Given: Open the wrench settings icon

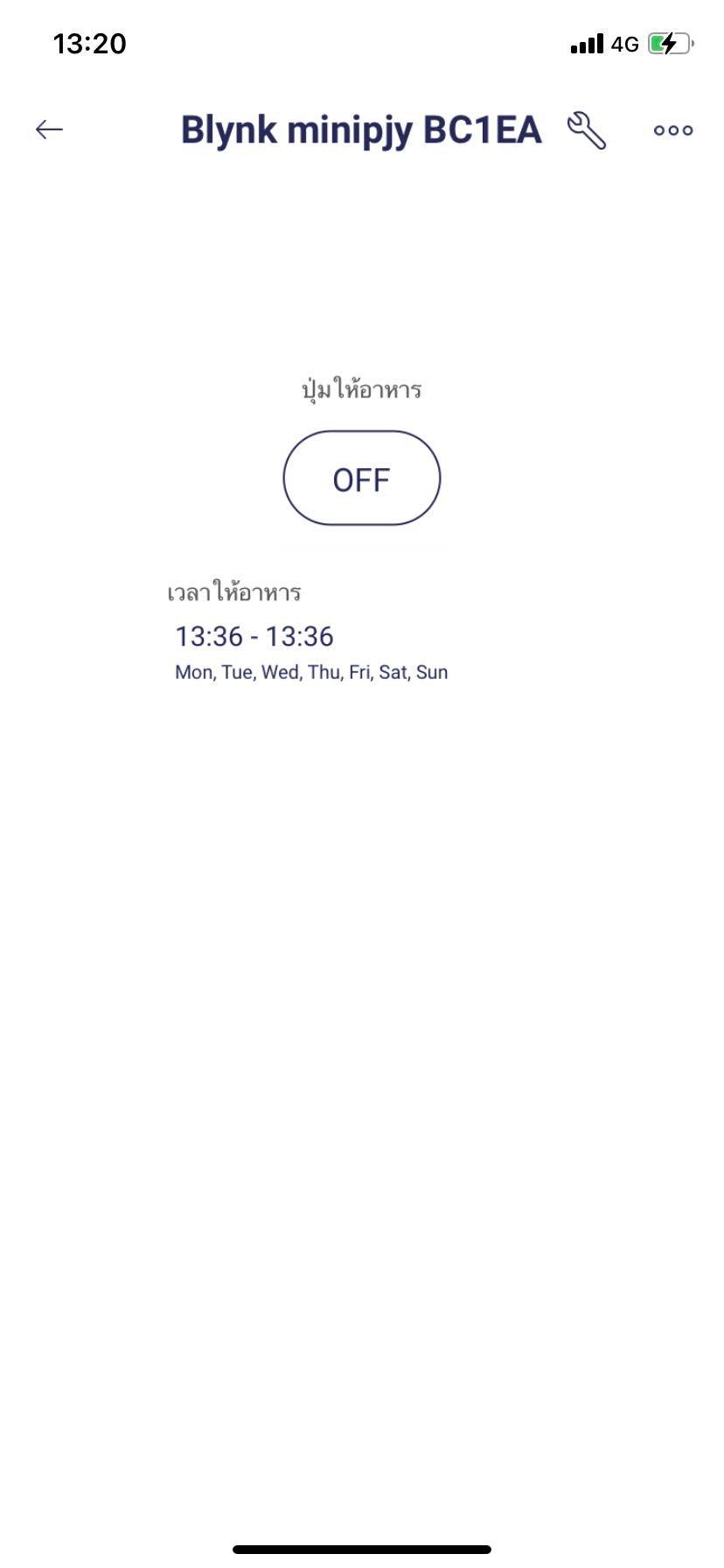Looking at the screenshot, I should click(x=587, y=130).
